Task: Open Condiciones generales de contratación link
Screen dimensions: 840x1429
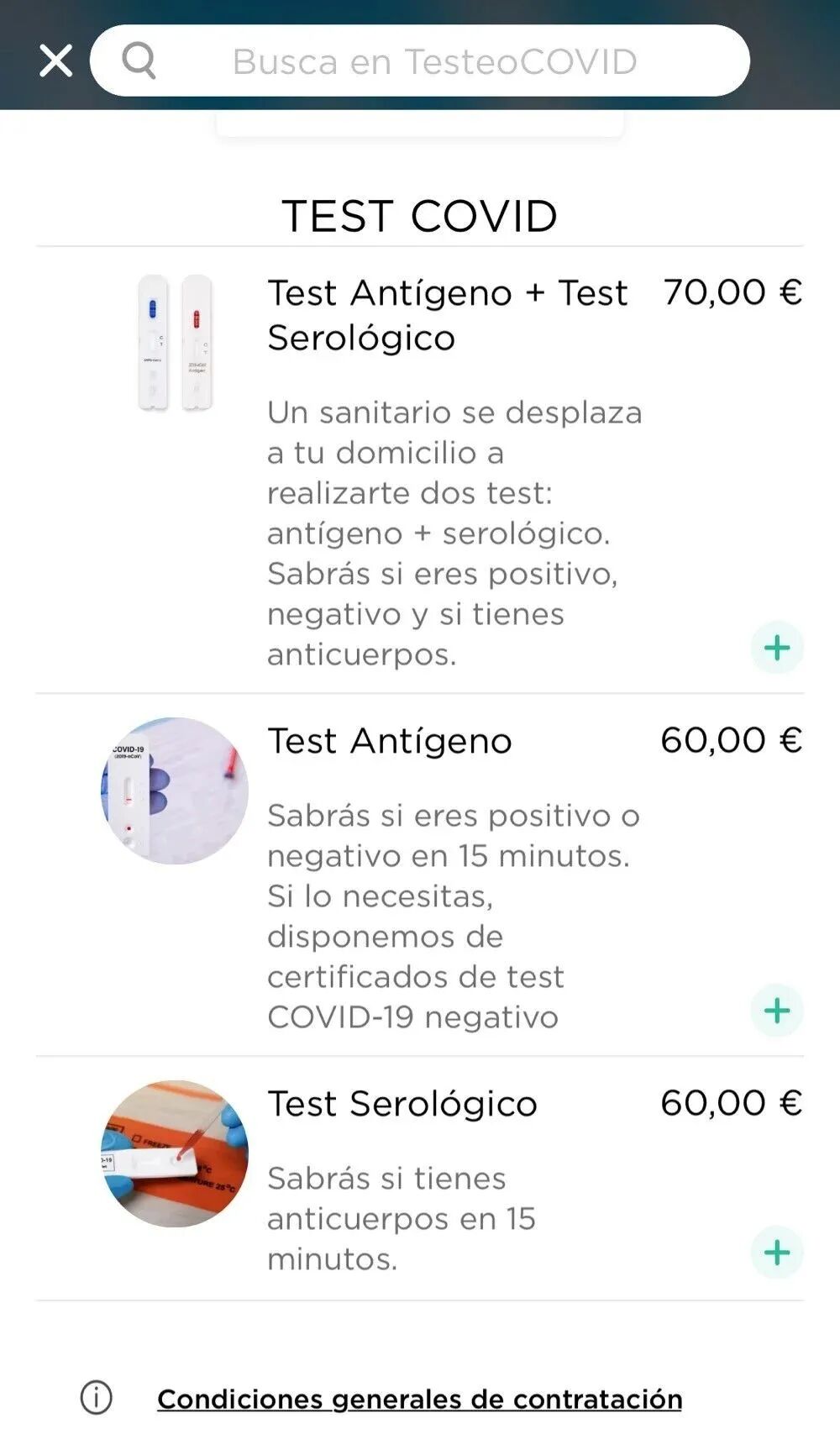Action: [x=419, y=1399]
